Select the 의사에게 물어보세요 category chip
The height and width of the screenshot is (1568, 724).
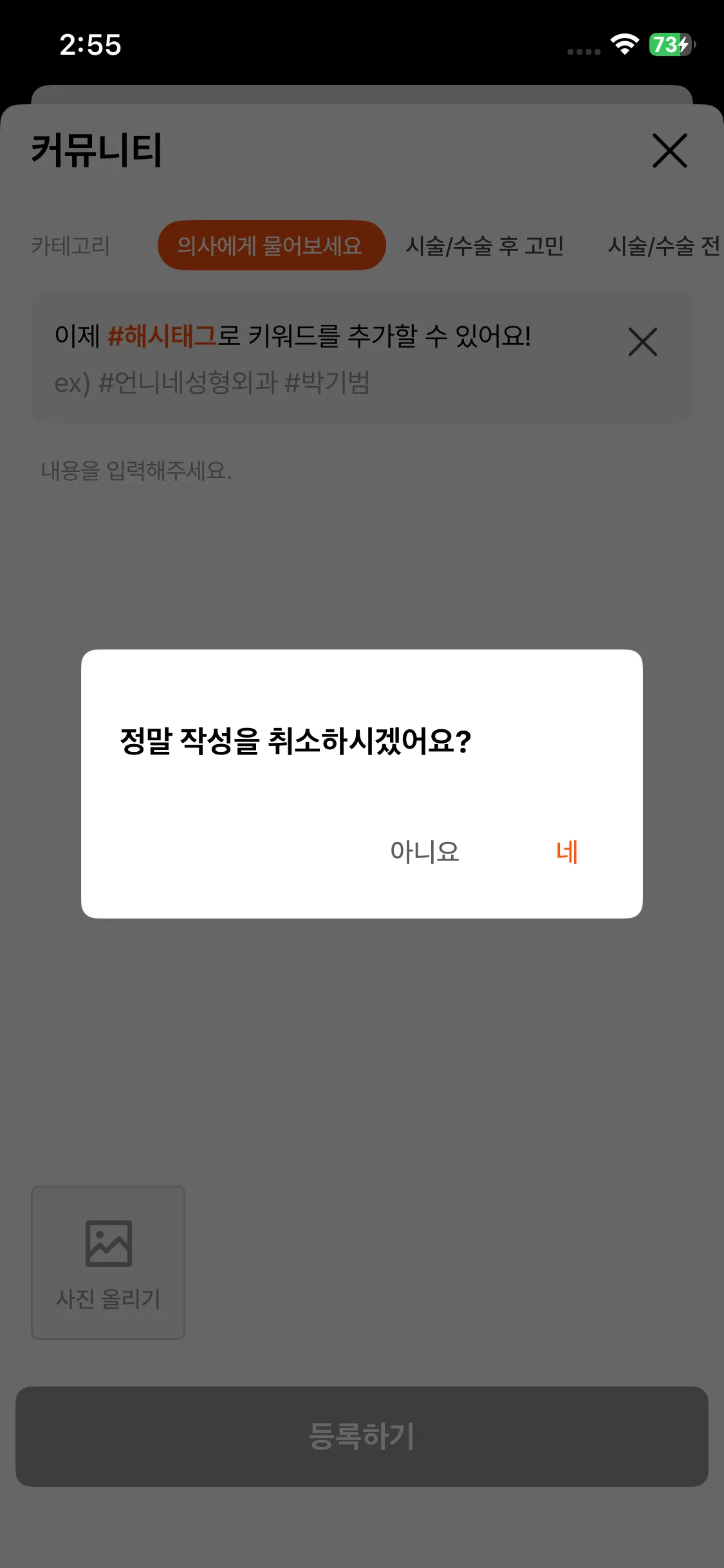(272, 245)
